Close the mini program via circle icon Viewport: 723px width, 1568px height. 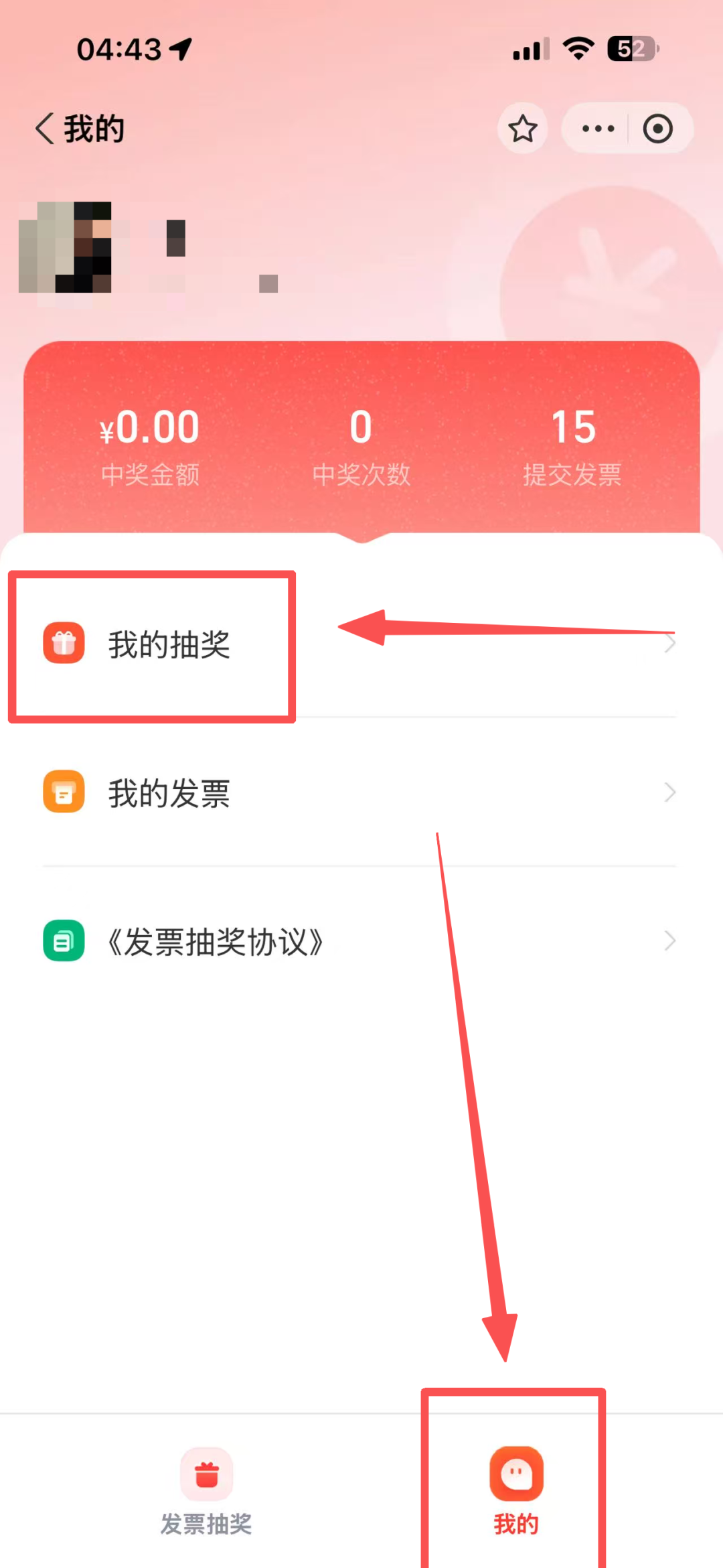point(657,129)
